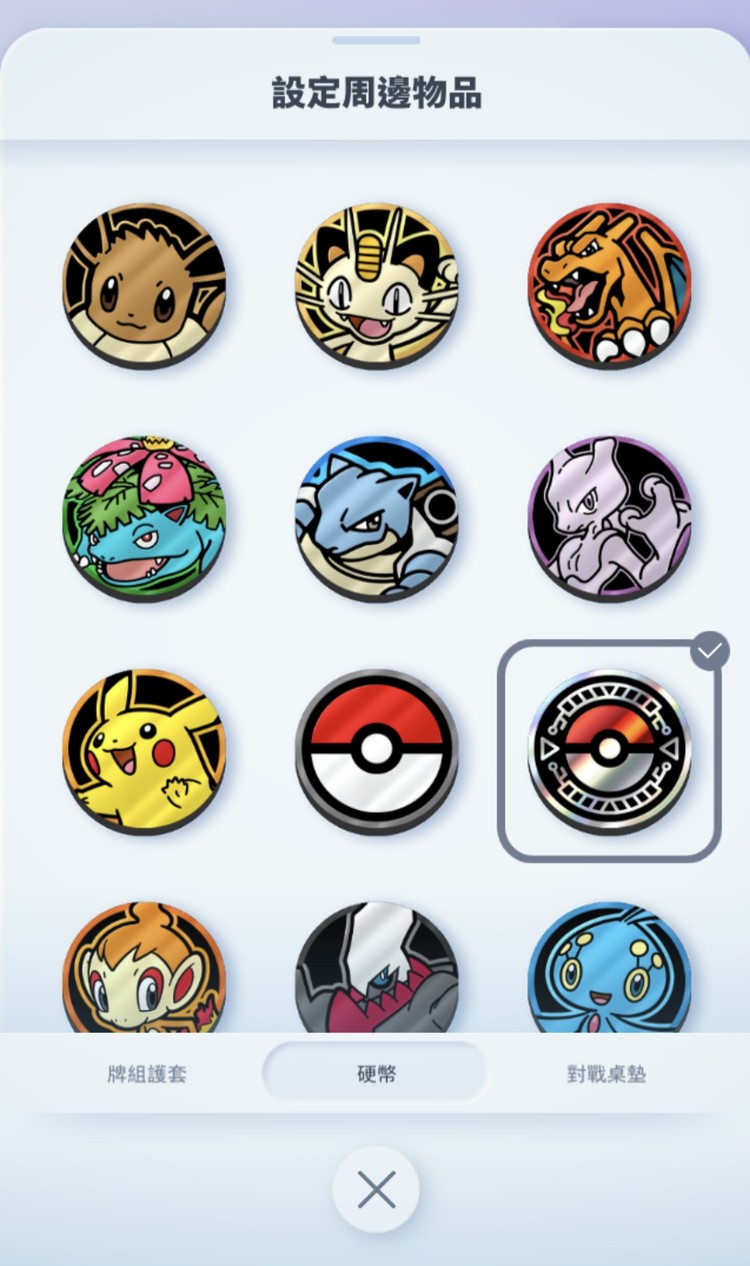Choose the Meowth coin
Screen dimensions: 750x1266
coord(376,285)
